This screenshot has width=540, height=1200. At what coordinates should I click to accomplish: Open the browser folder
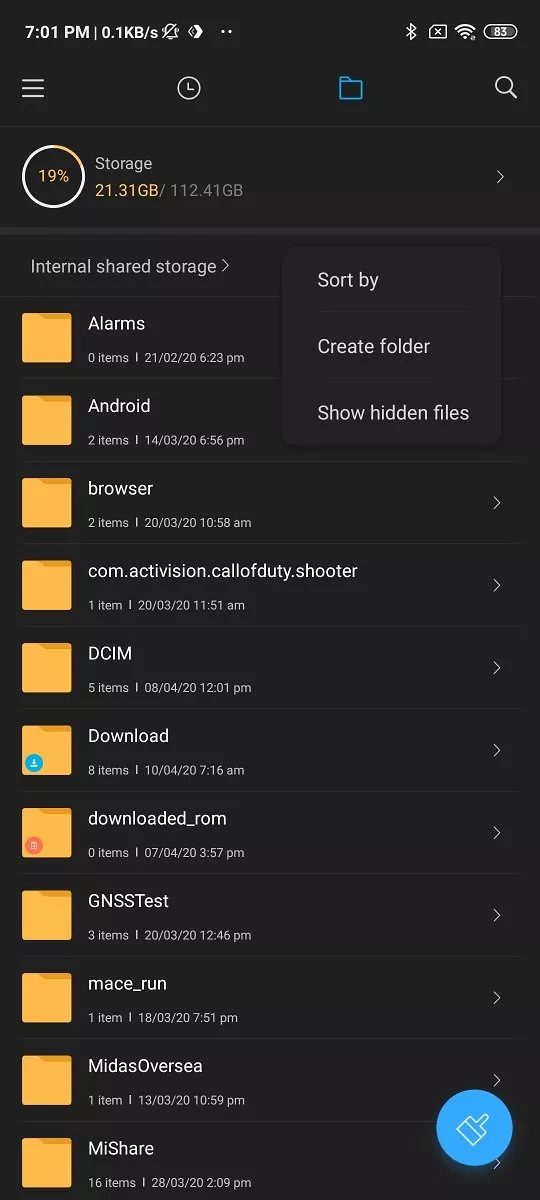coord(270,503)
